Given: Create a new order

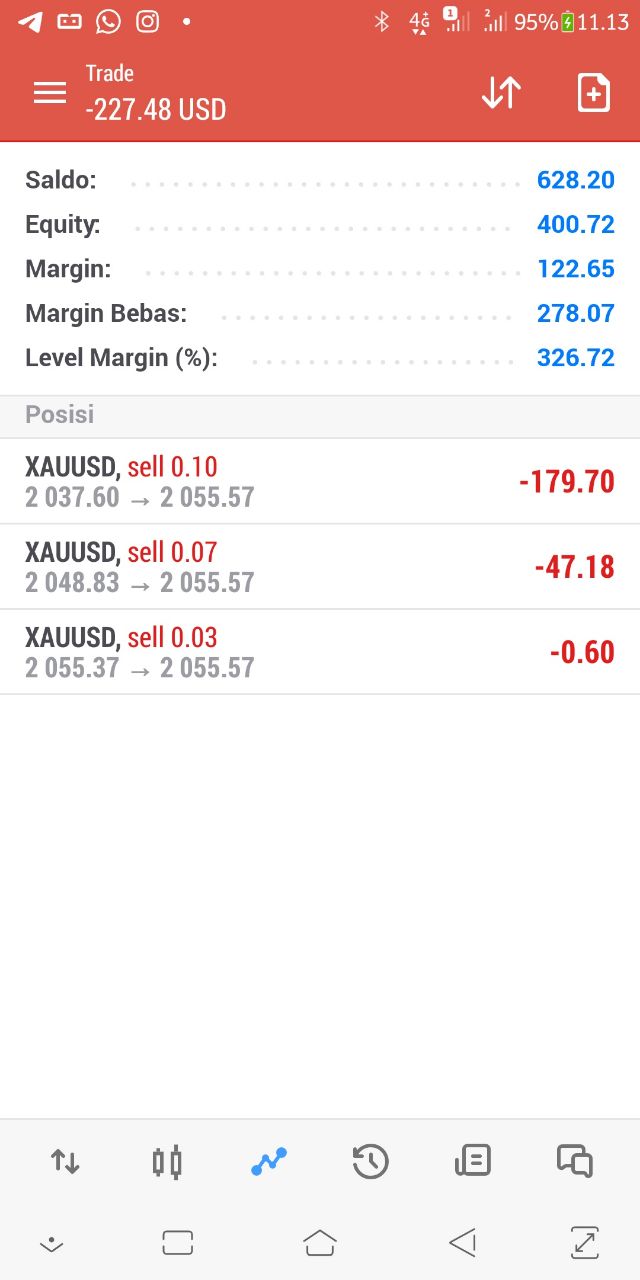Looking at the screenshot, I should click(593, 92).
